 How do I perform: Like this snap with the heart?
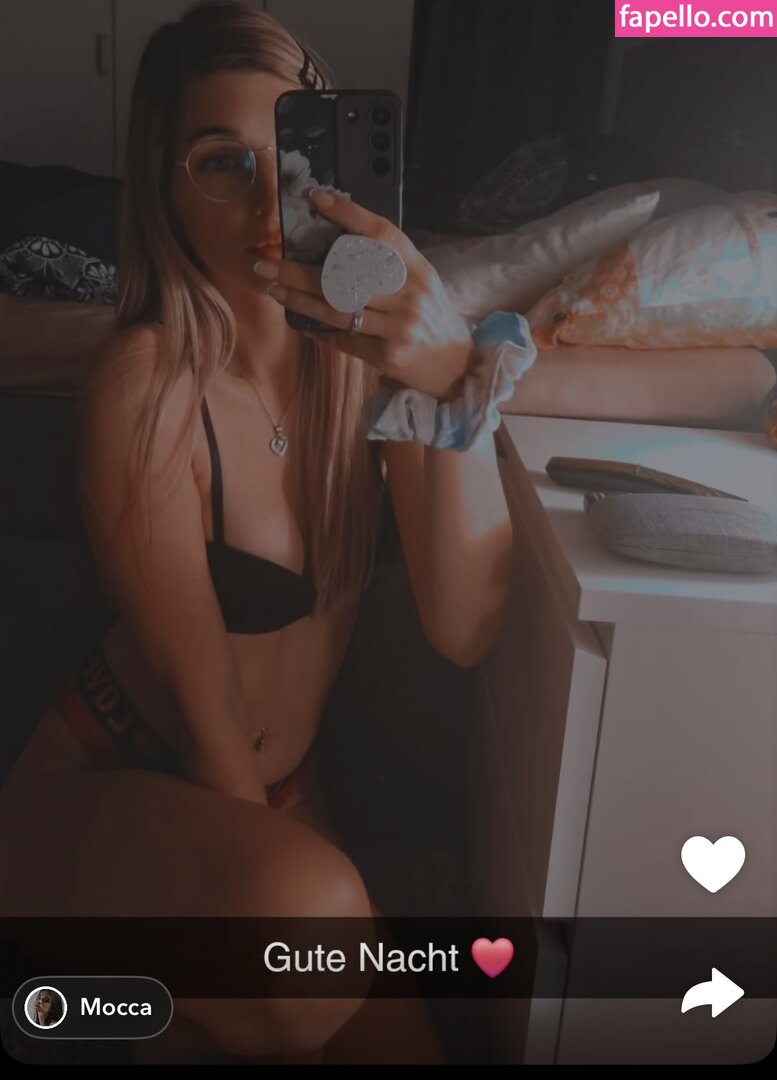[x=713, y=863]
